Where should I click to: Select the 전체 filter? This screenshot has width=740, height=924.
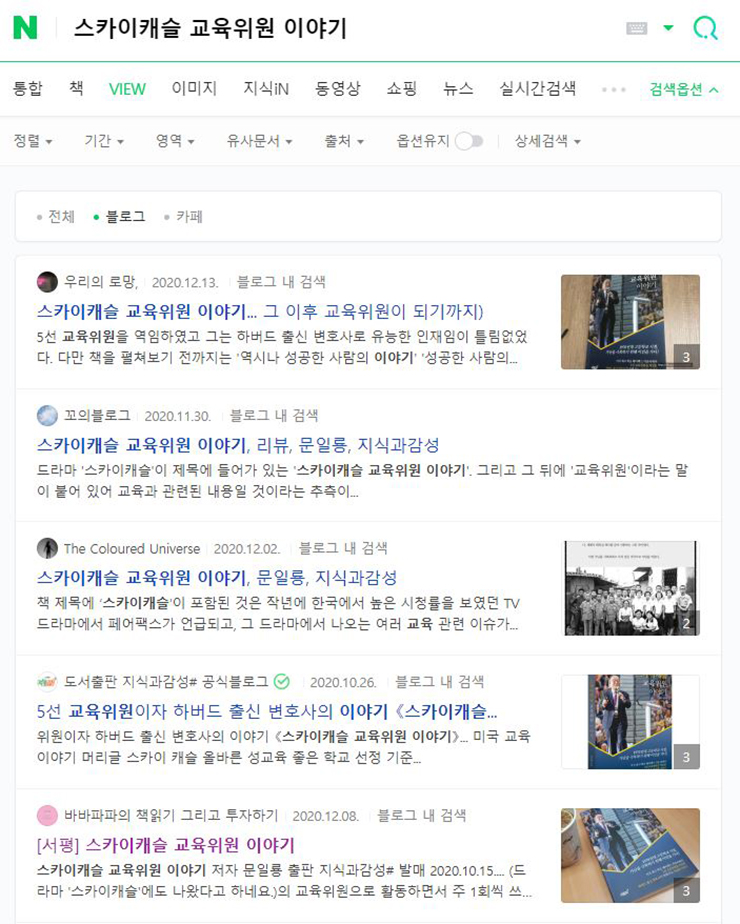[x=60, y=216]
